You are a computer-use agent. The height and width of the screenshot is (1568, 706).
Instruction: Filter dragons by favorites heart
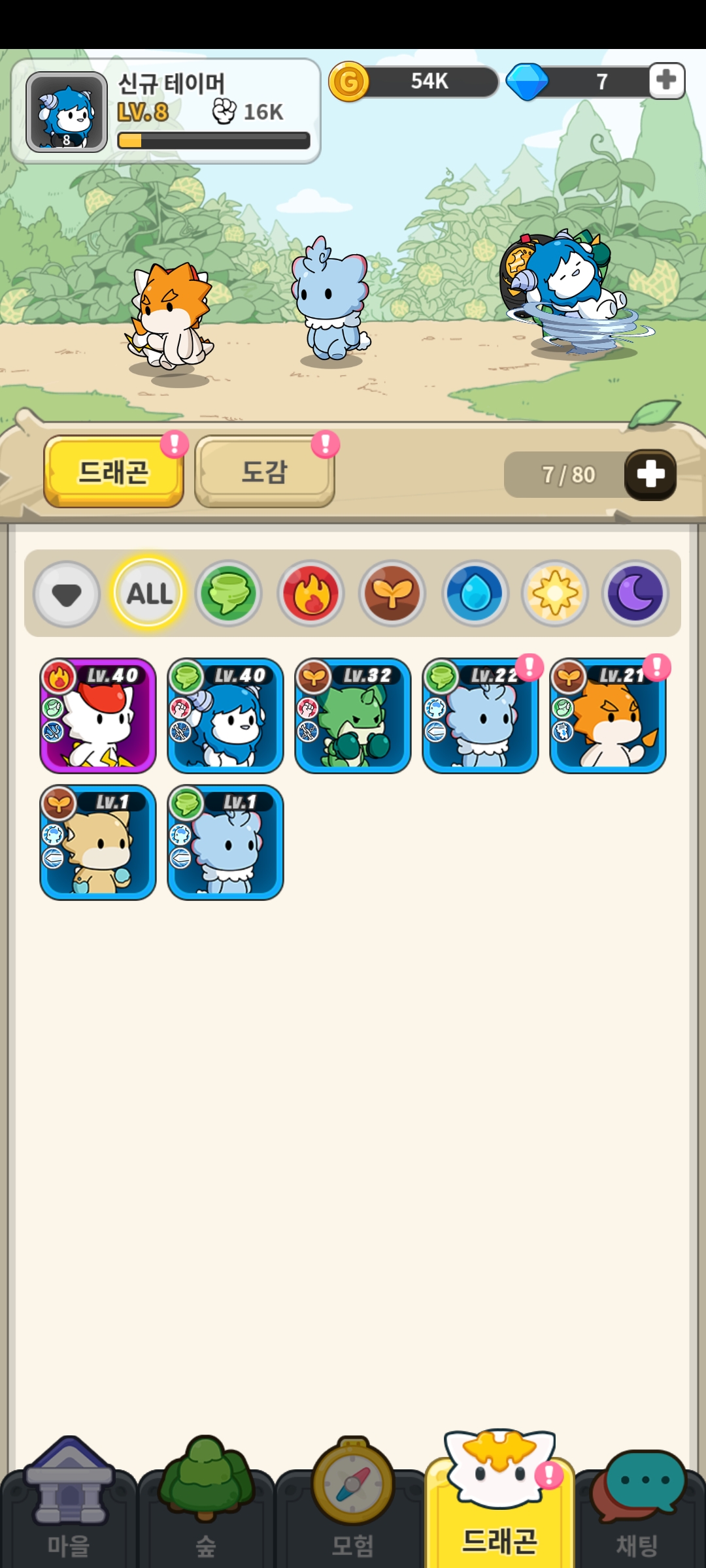tap(67, 594)
